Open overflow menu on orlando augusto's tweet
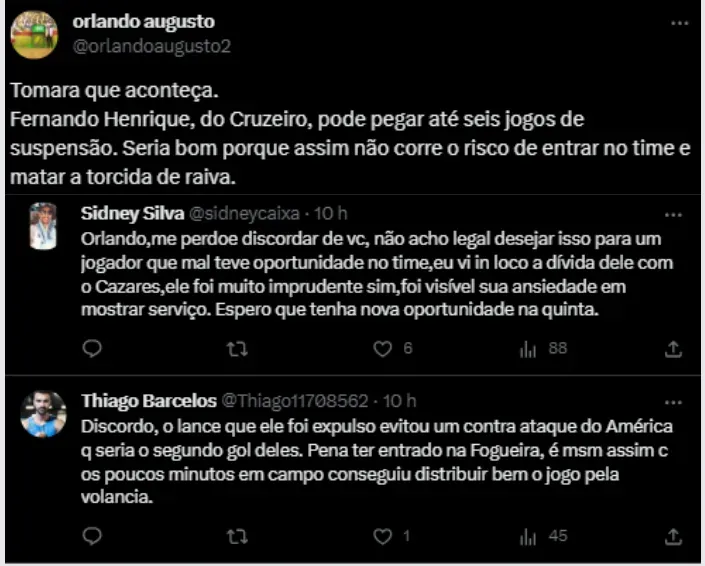The image size is (705, 566). tap(679, 23)
